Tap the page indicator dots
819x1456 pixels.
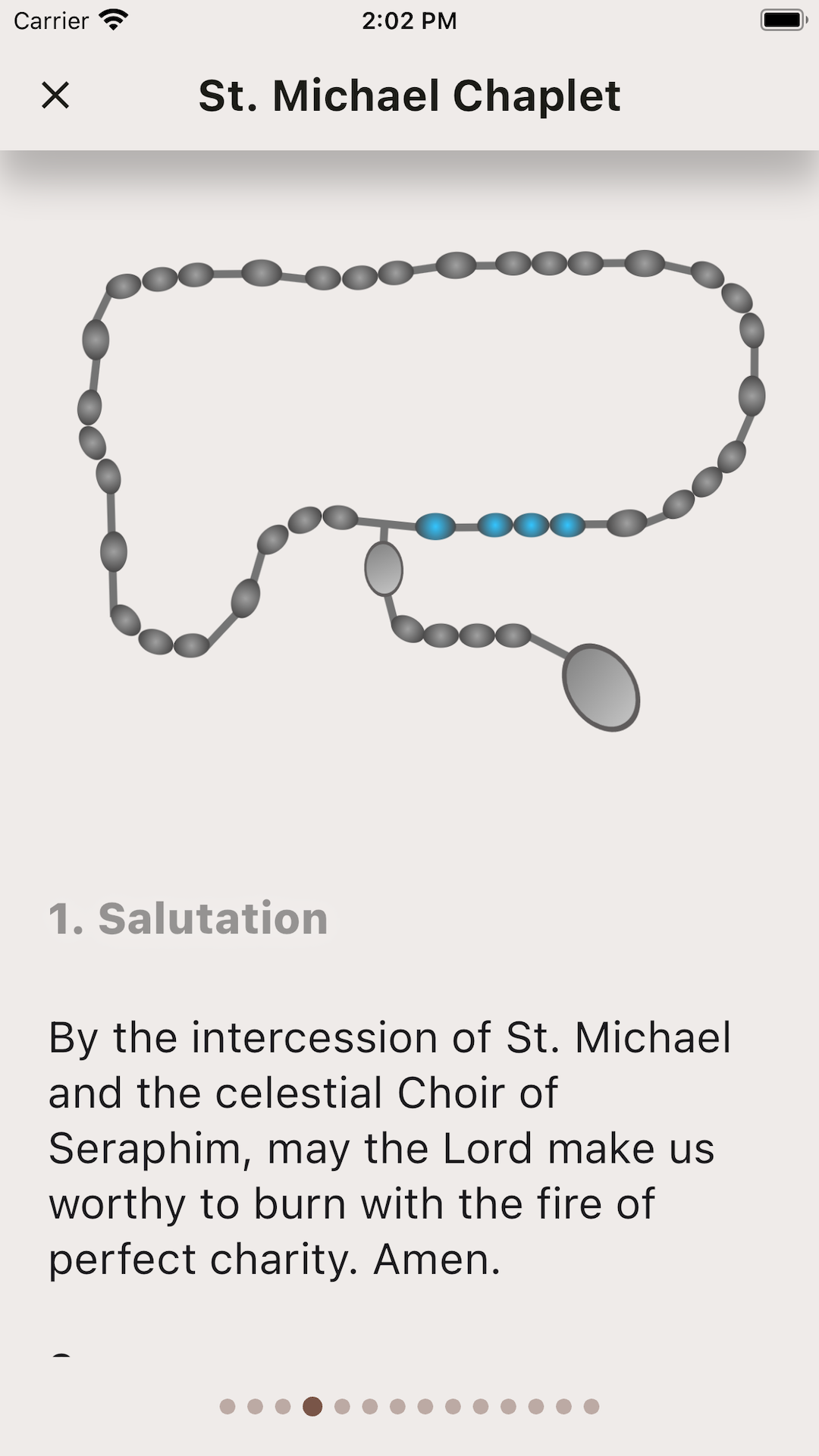[x=409, y=1407]
